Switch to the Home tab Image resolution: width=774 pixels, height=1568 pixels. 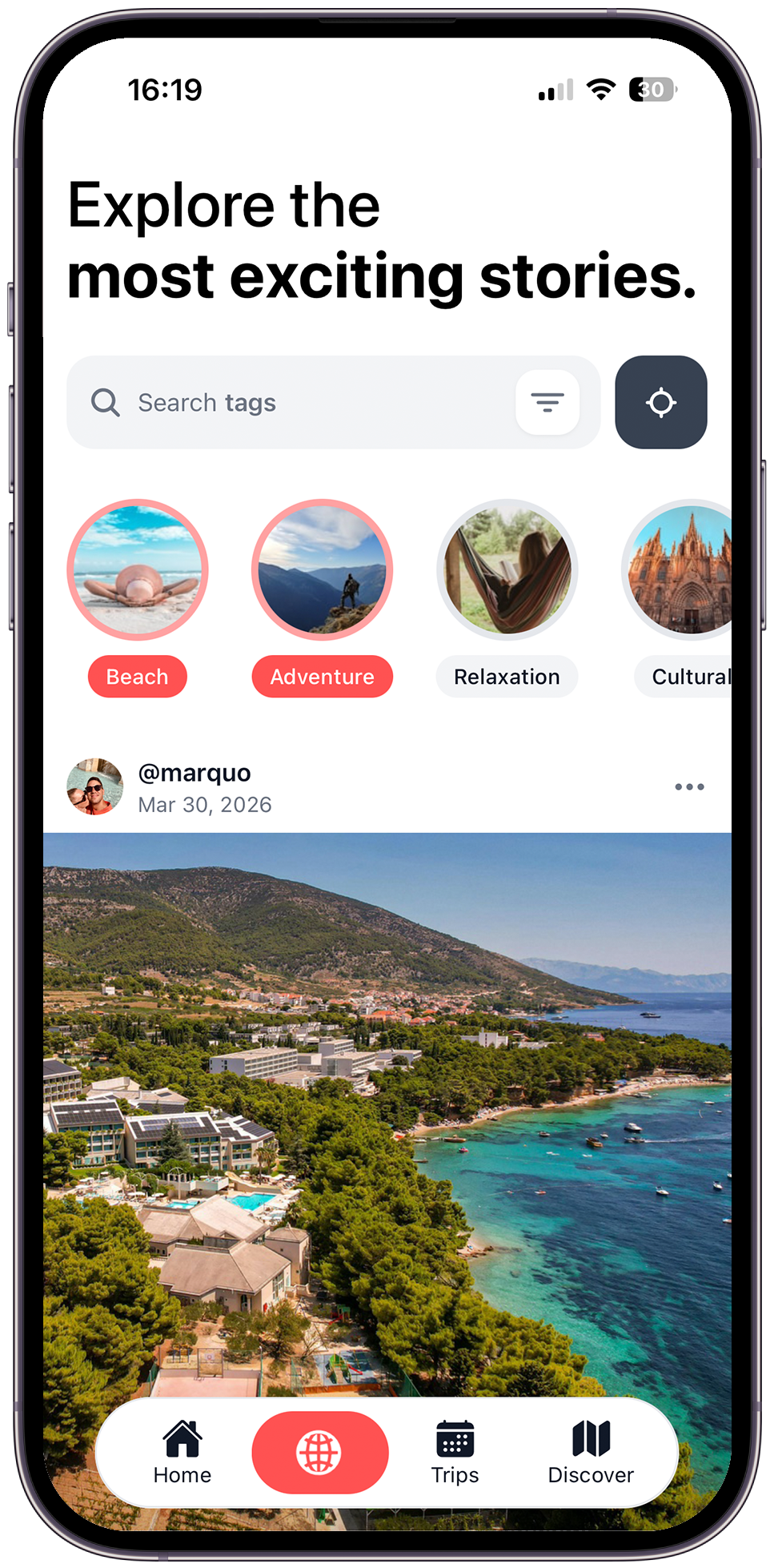(182, 1453)
